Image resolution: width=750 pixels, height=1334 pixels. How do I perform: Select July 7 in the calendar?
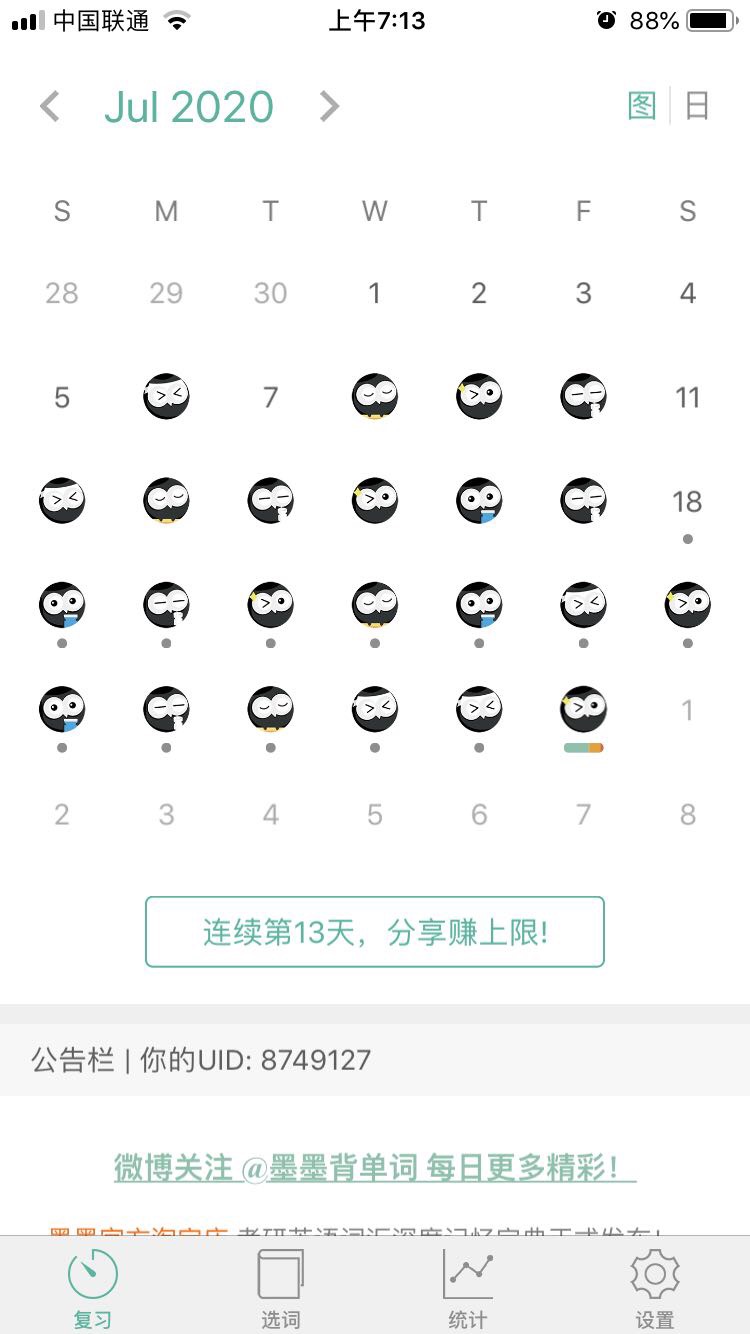click(x=270, y=398)
